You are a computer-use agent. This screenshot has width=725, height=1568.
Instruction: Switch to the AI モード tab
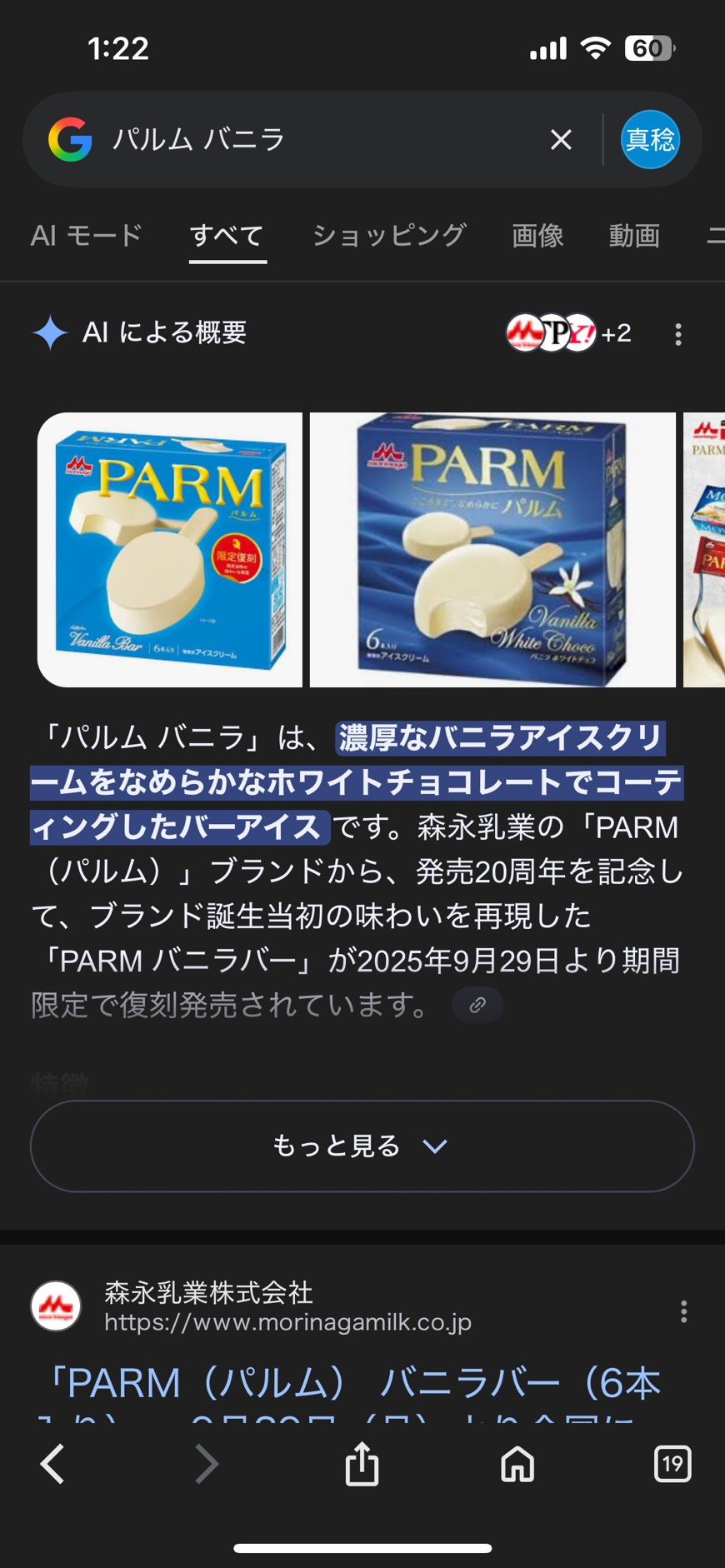pyautogui.click(x=87, y=236)
